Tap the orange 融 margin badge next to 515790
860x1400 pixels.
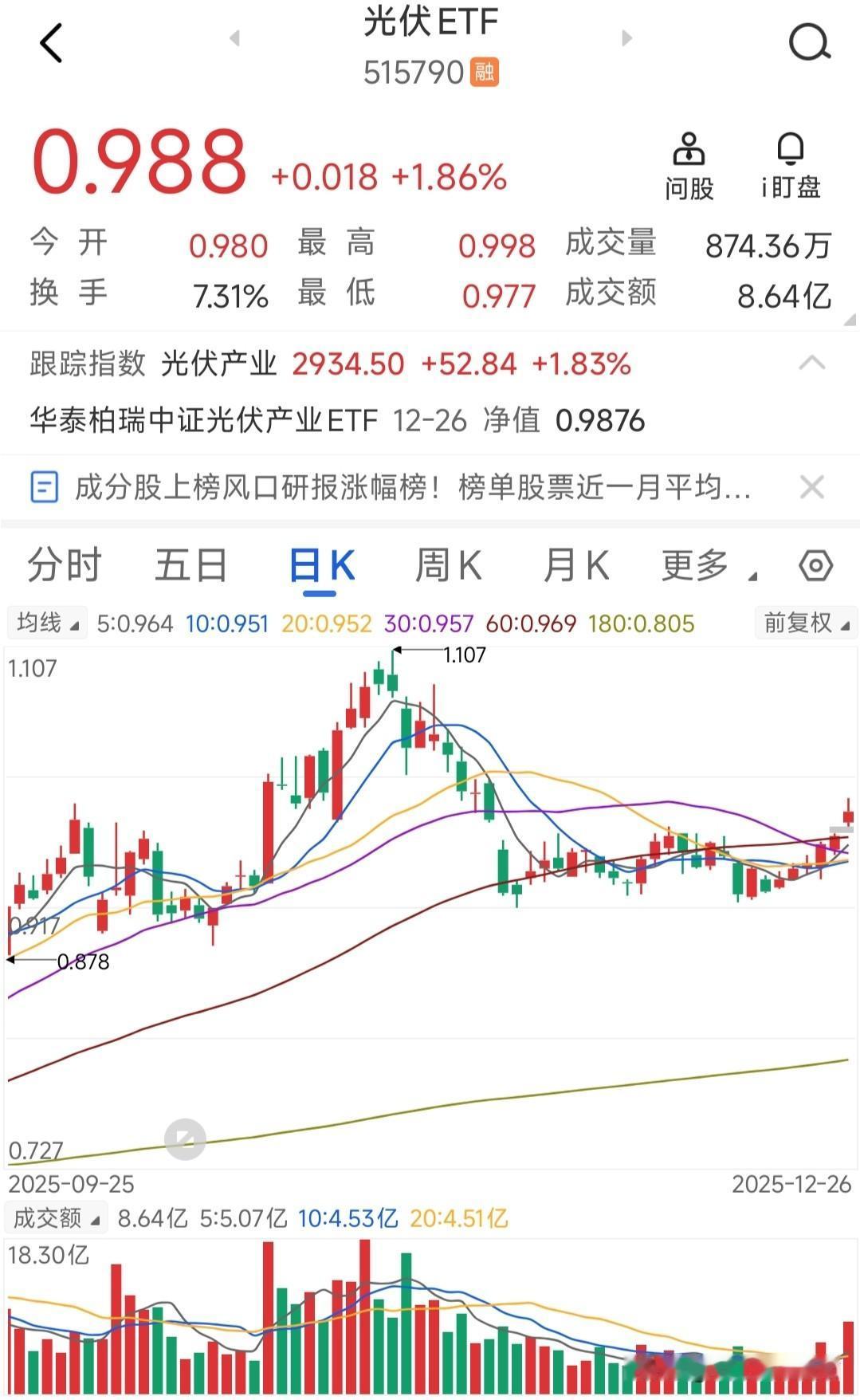[483, 73]
